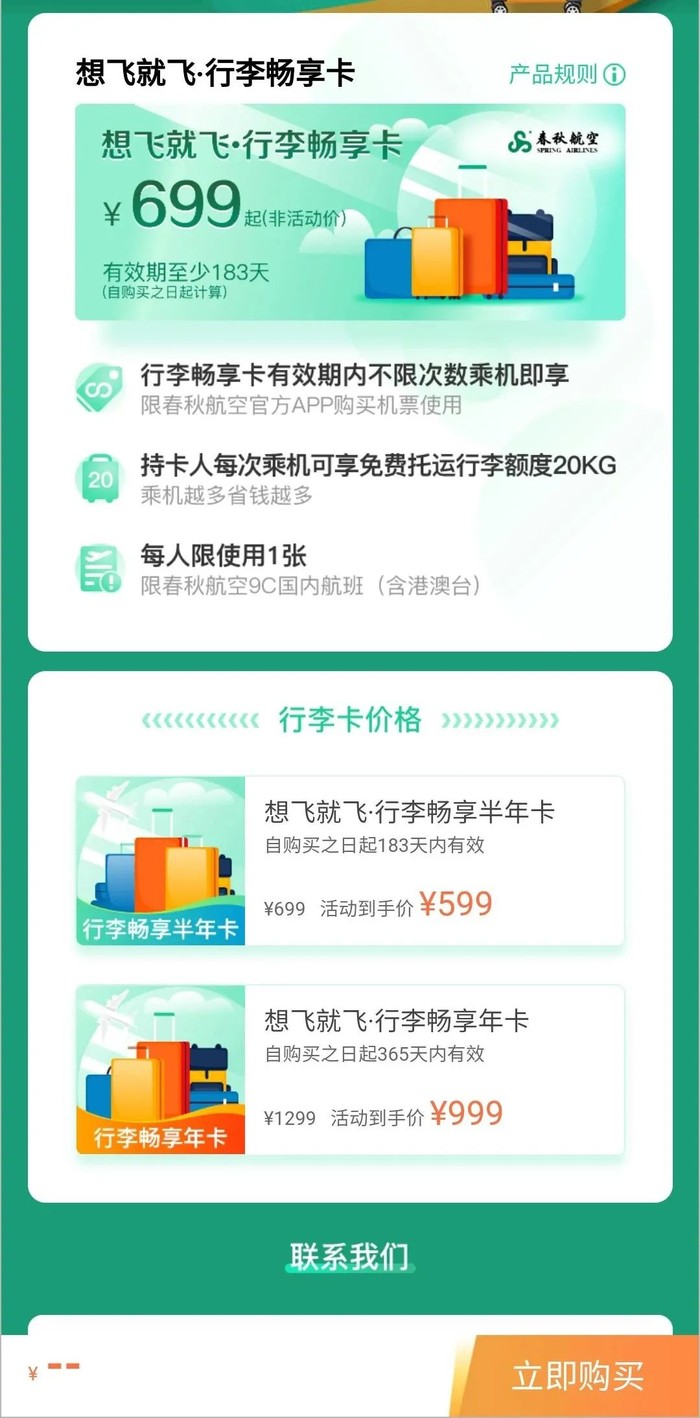Tap 立即购买 to buy now

tap(578, 1376)
